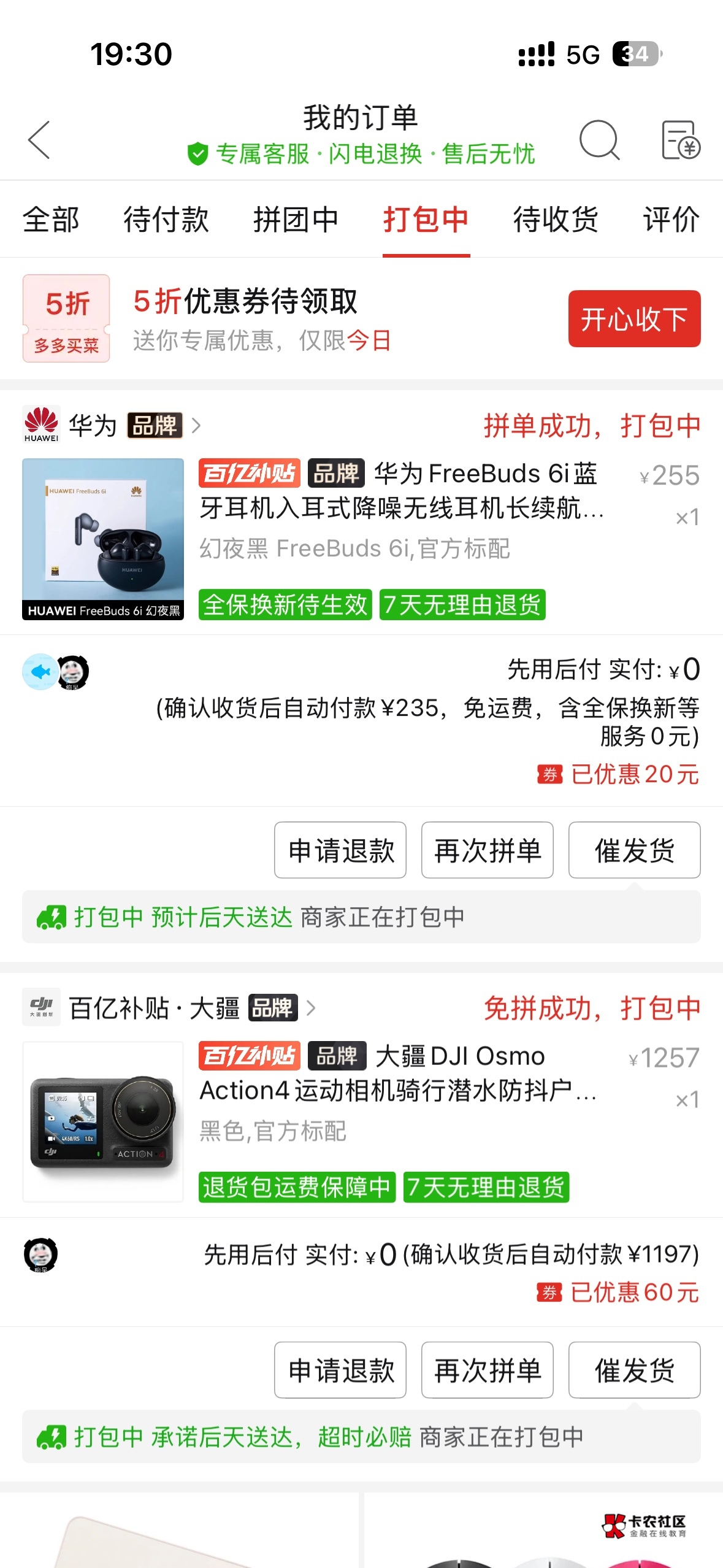723x1568 pixels.
Task: Switch to the 拼团中 tab
Action: [296, 220]
